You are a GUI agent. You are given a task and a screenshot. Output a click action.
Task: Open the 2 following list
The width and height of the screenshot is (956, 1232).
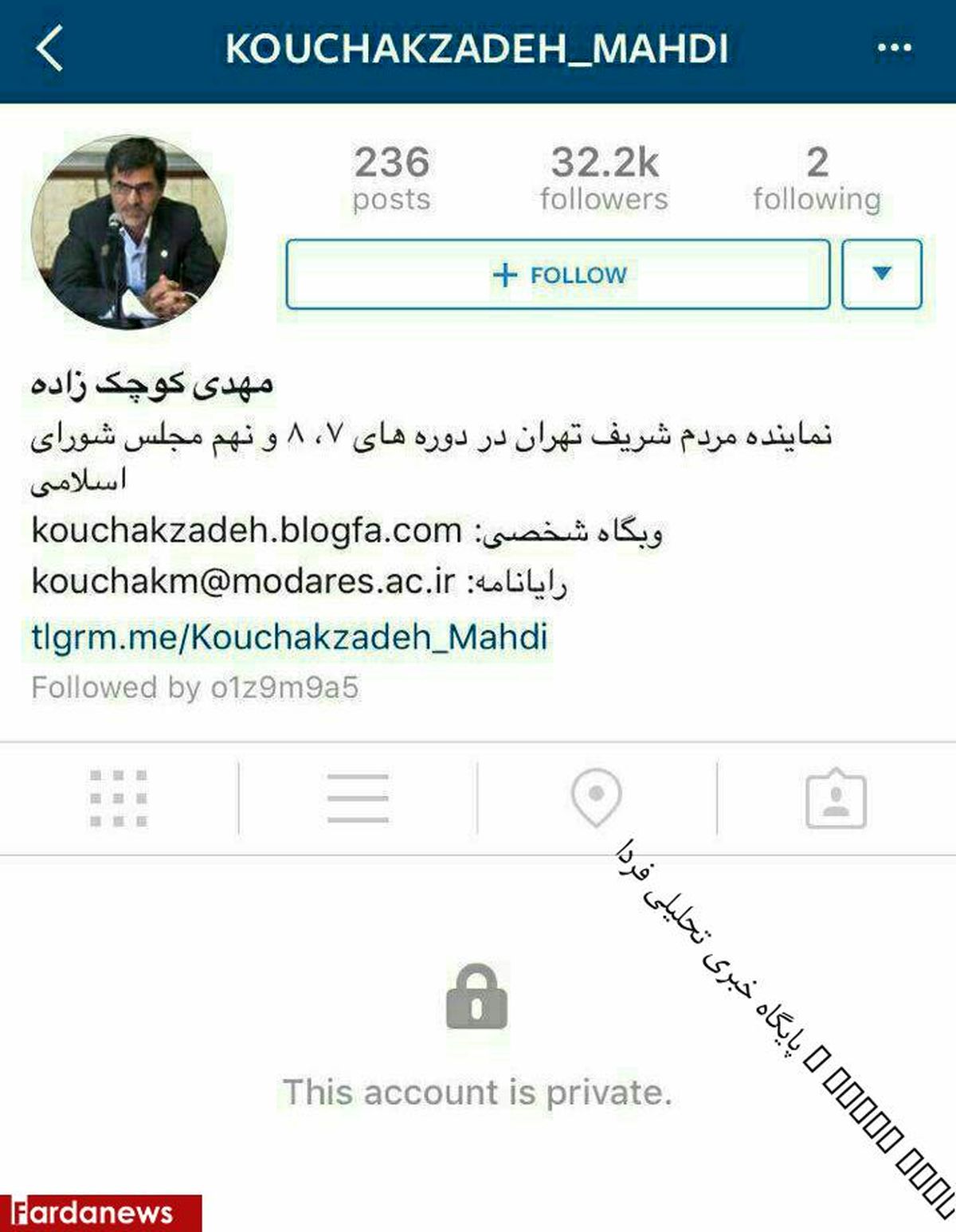[817, 179]
